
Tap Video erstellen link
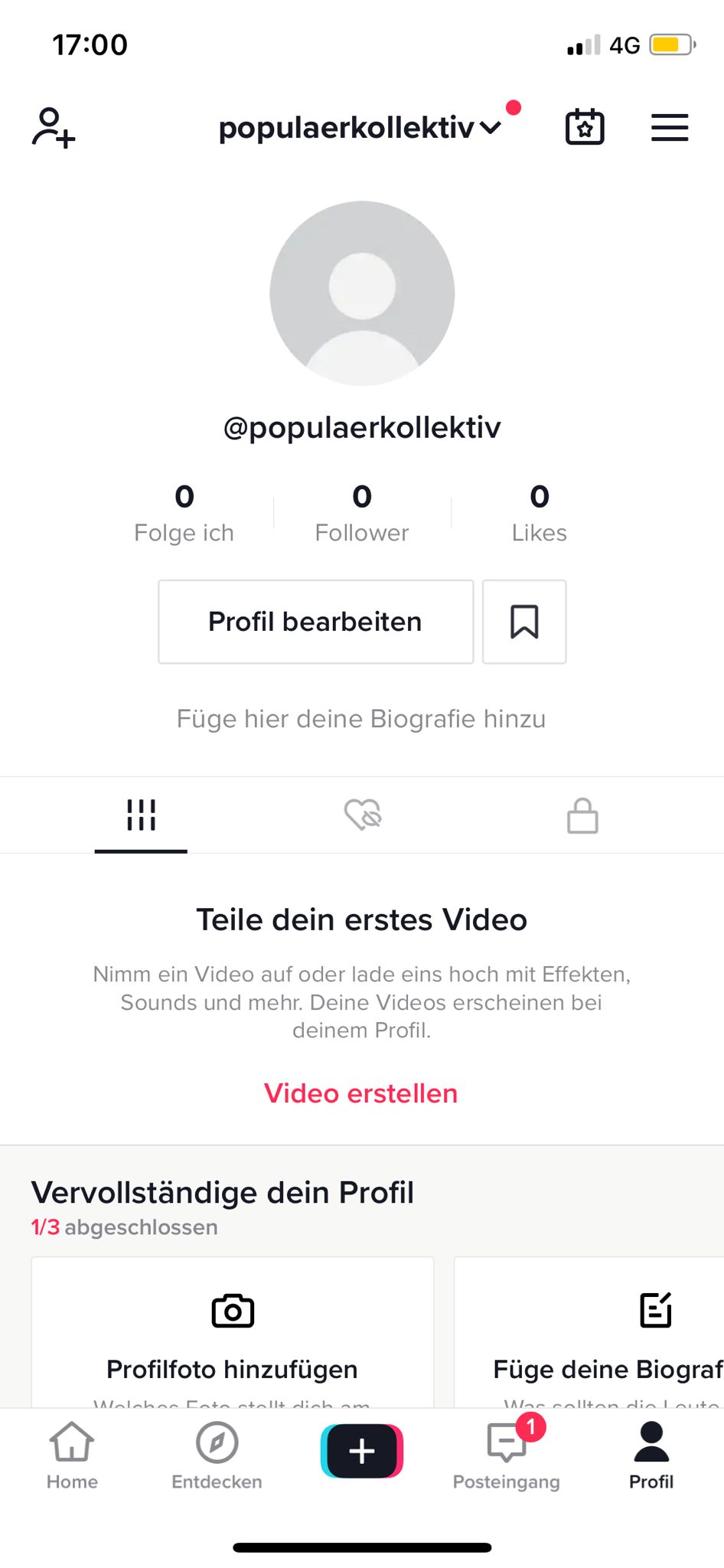pyautogui.click(x=361, y=1093)
